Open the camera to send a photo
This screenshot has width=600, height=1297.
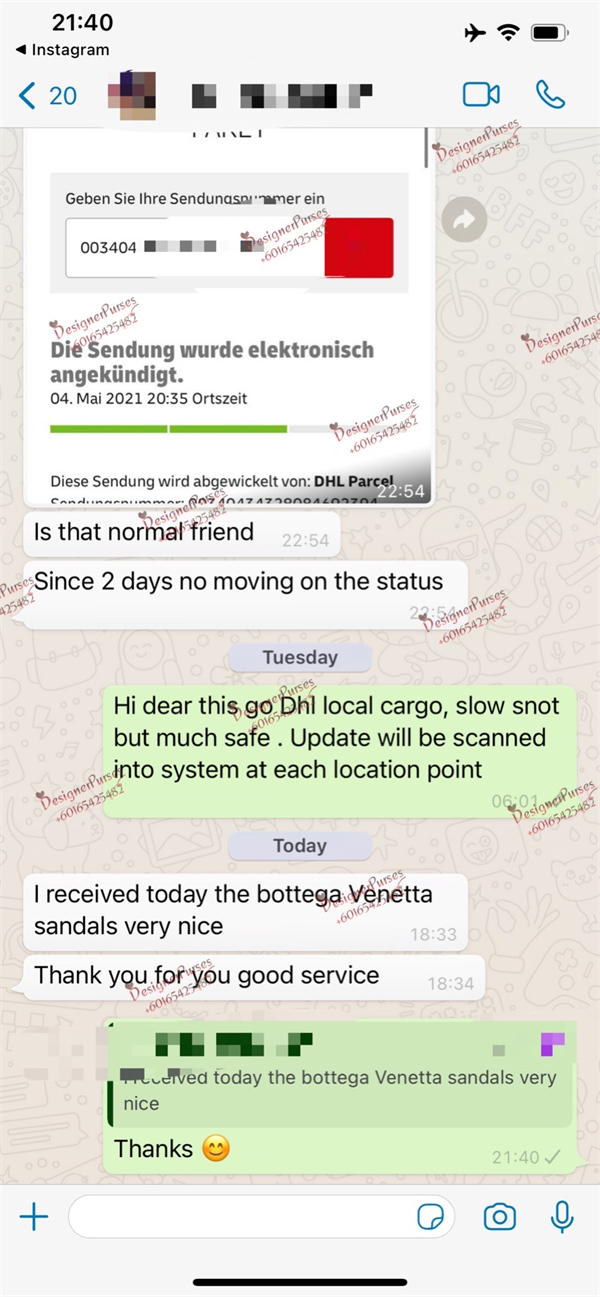(499, 1217)
